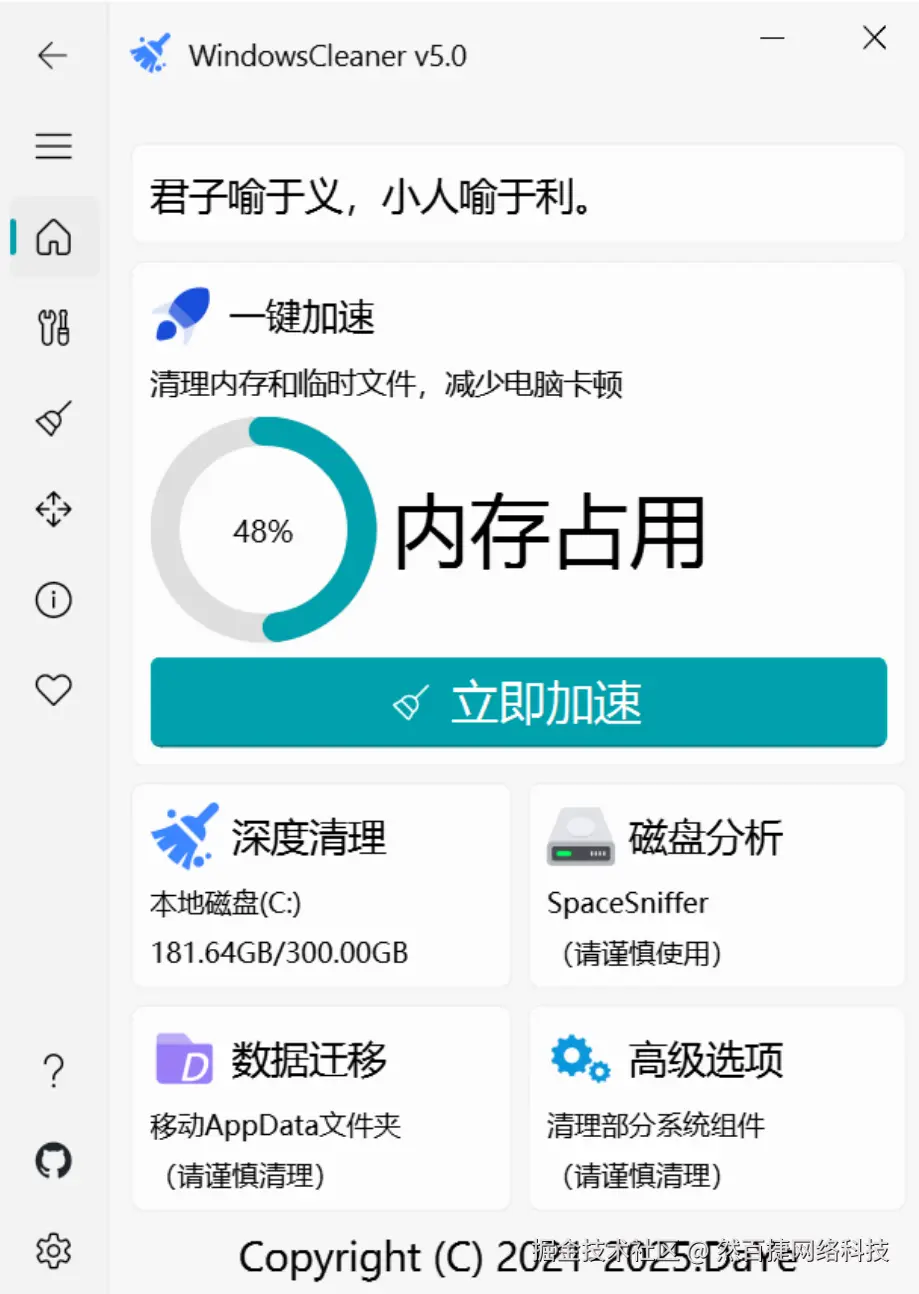Expand the navigation with the hamburger menu
919x1294 pixels.
pyautogui.click(x=53, y=146)
